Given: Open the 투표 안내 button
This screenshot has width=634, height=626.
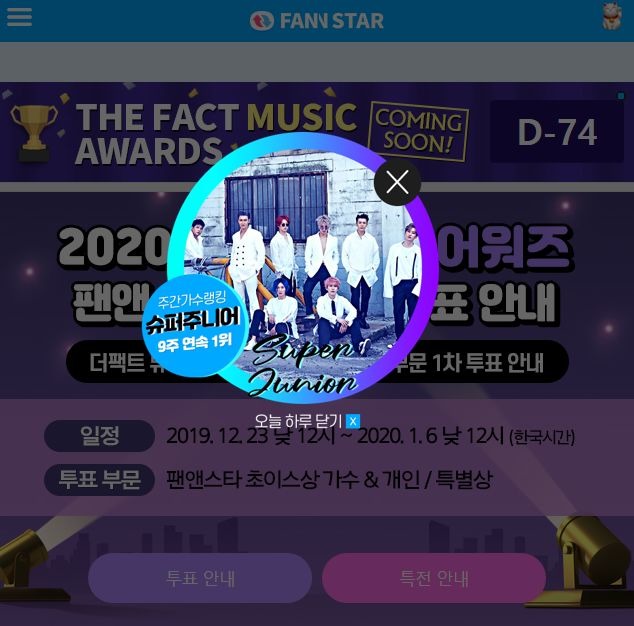Looking at the screenshot, I should pyautogui.click(x=200, y=578).
